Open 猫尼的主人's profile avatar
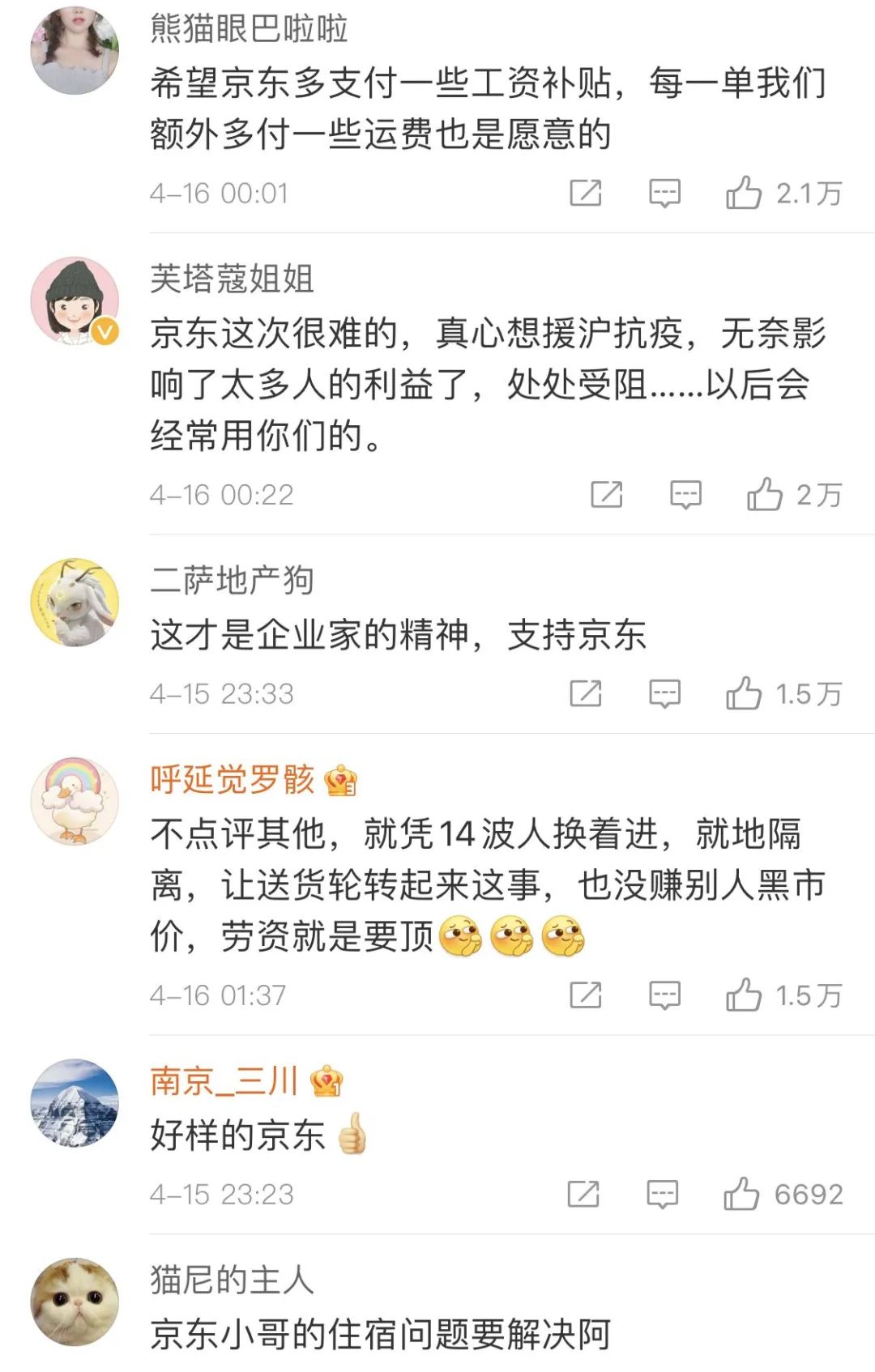This screenshot has width=875, height=1372. pyautogui.click(x=75, y=1302)
